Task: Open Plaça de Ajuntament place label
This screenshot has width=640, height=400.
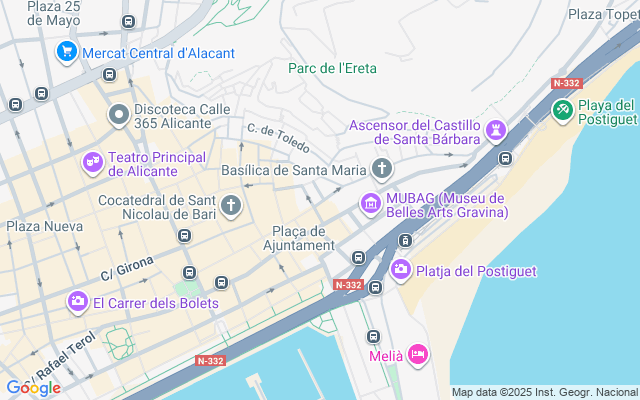Action: pos(303,238)
